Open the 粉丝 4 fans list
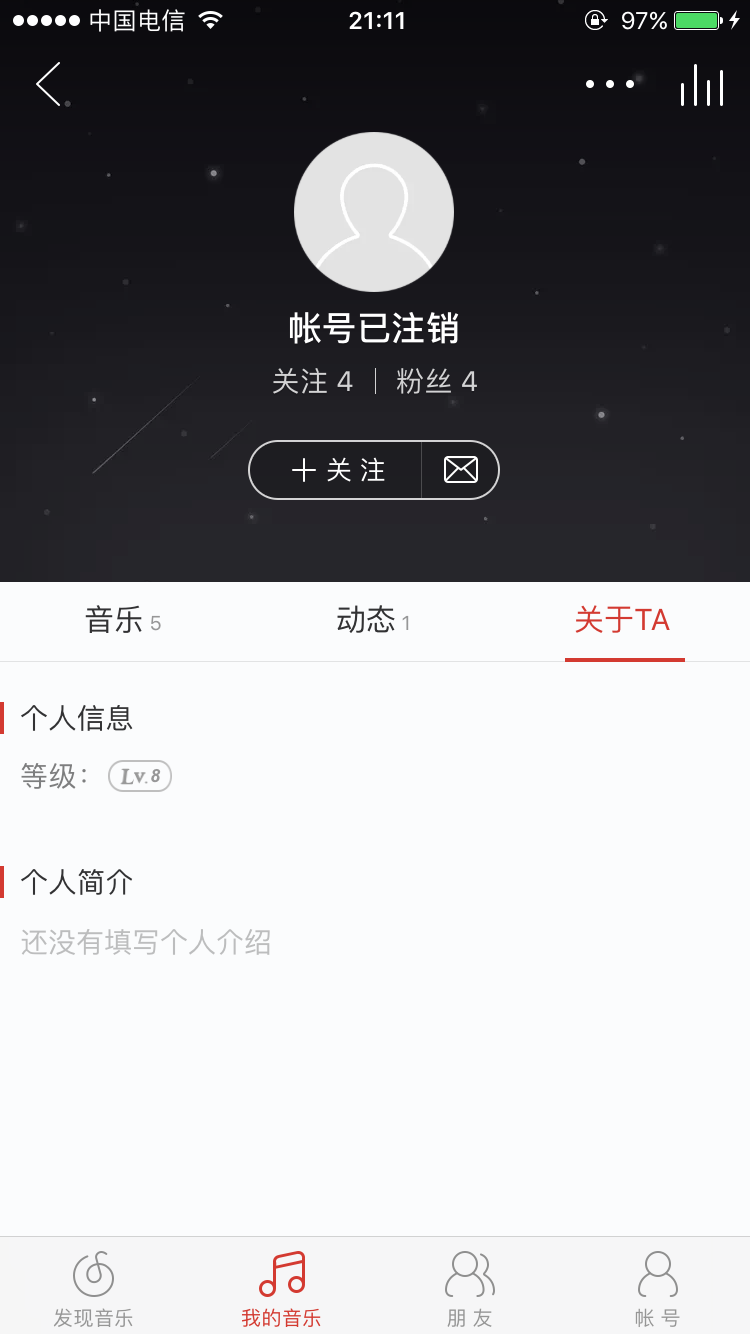This screenshot has width=750, height=1334. [437, 382]
